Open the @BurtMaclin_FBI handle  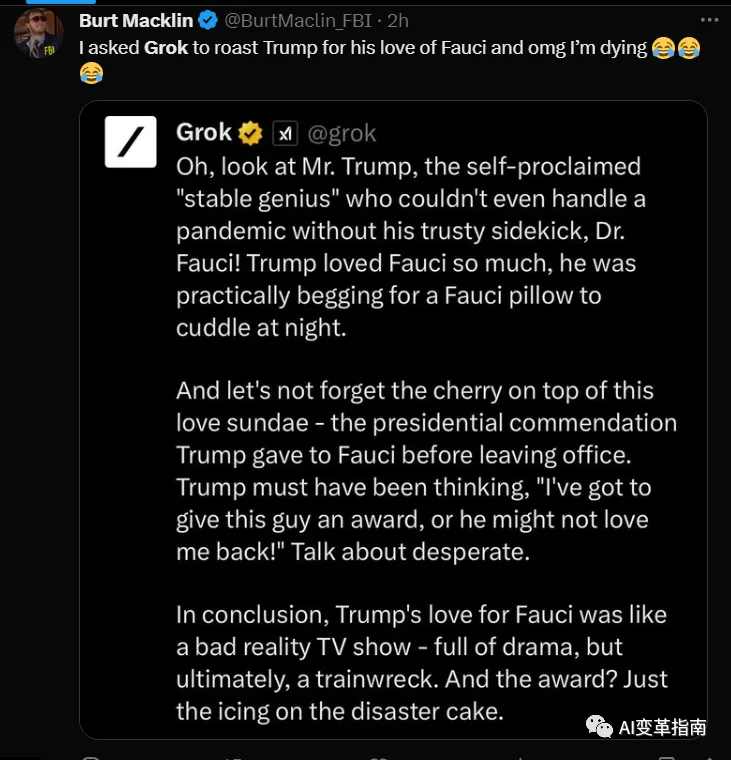297,20
